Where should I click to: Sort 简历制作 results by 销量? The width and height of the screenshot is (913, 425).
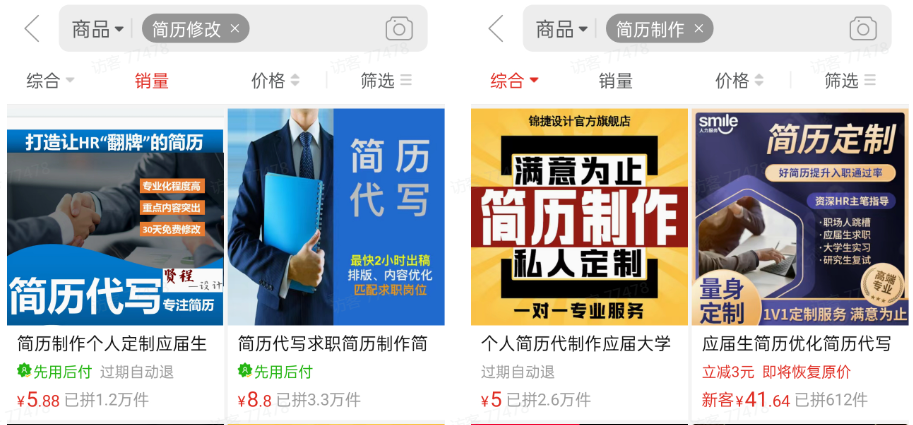pyautogui.click(x=616, y=81)
